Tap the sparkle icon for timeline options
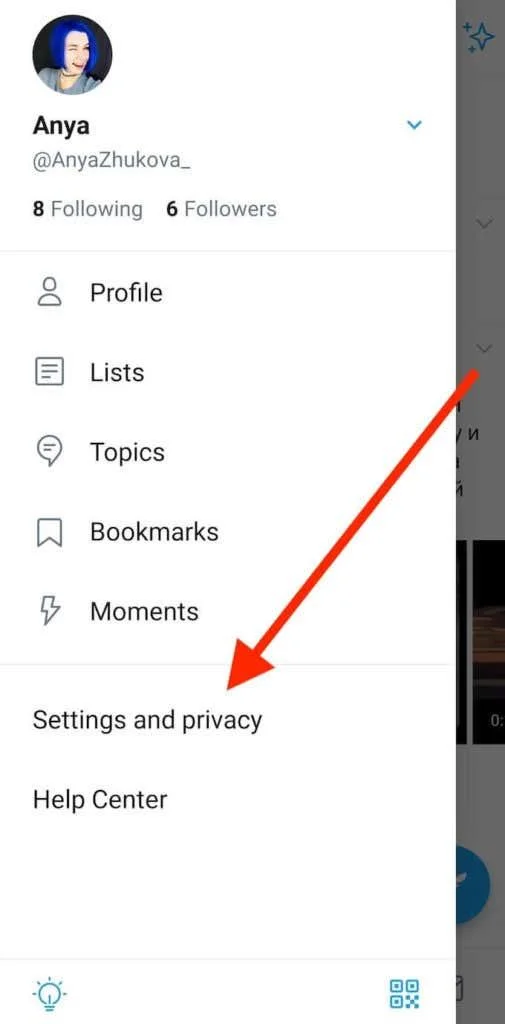505x1024 pixels. pos(479,37)
